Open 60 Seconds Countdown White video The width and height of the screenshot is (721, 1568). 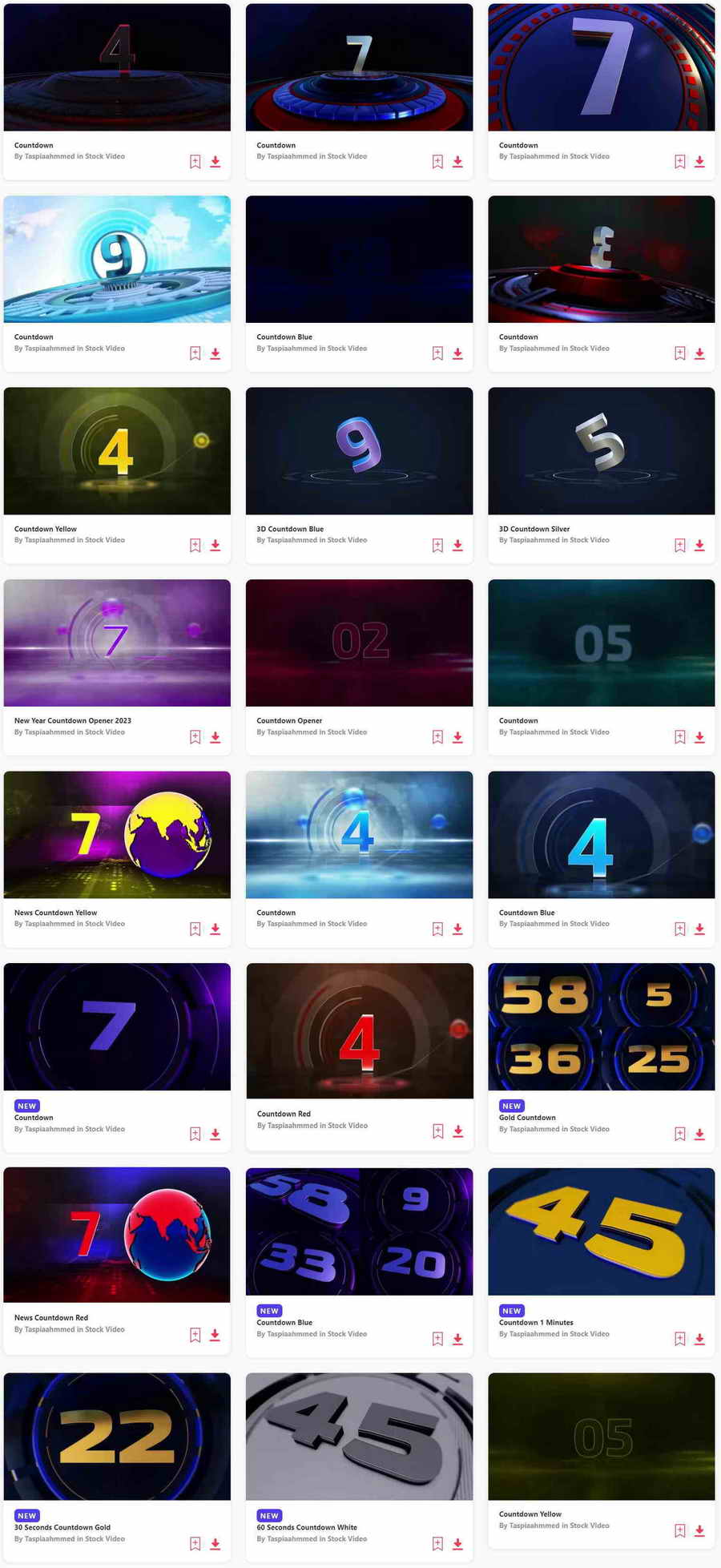360,1437
